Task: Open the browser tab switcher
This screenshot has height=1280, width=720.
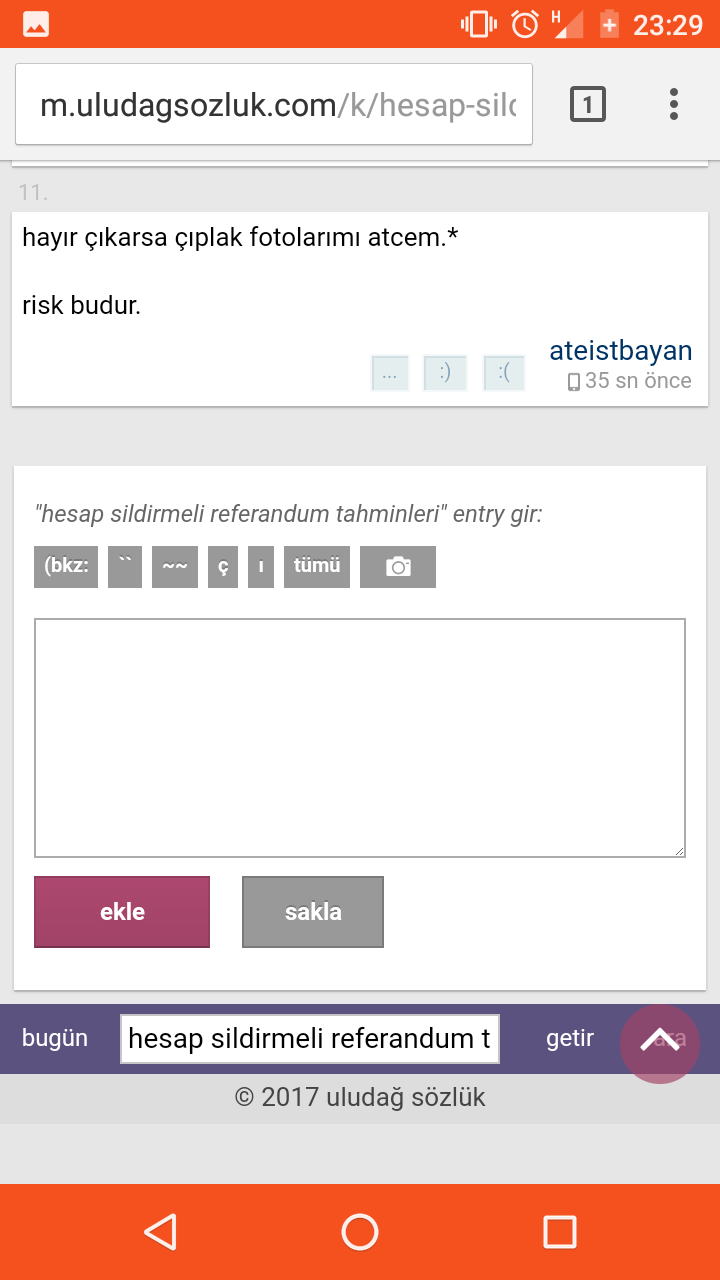Action: [x=587, y=104]
